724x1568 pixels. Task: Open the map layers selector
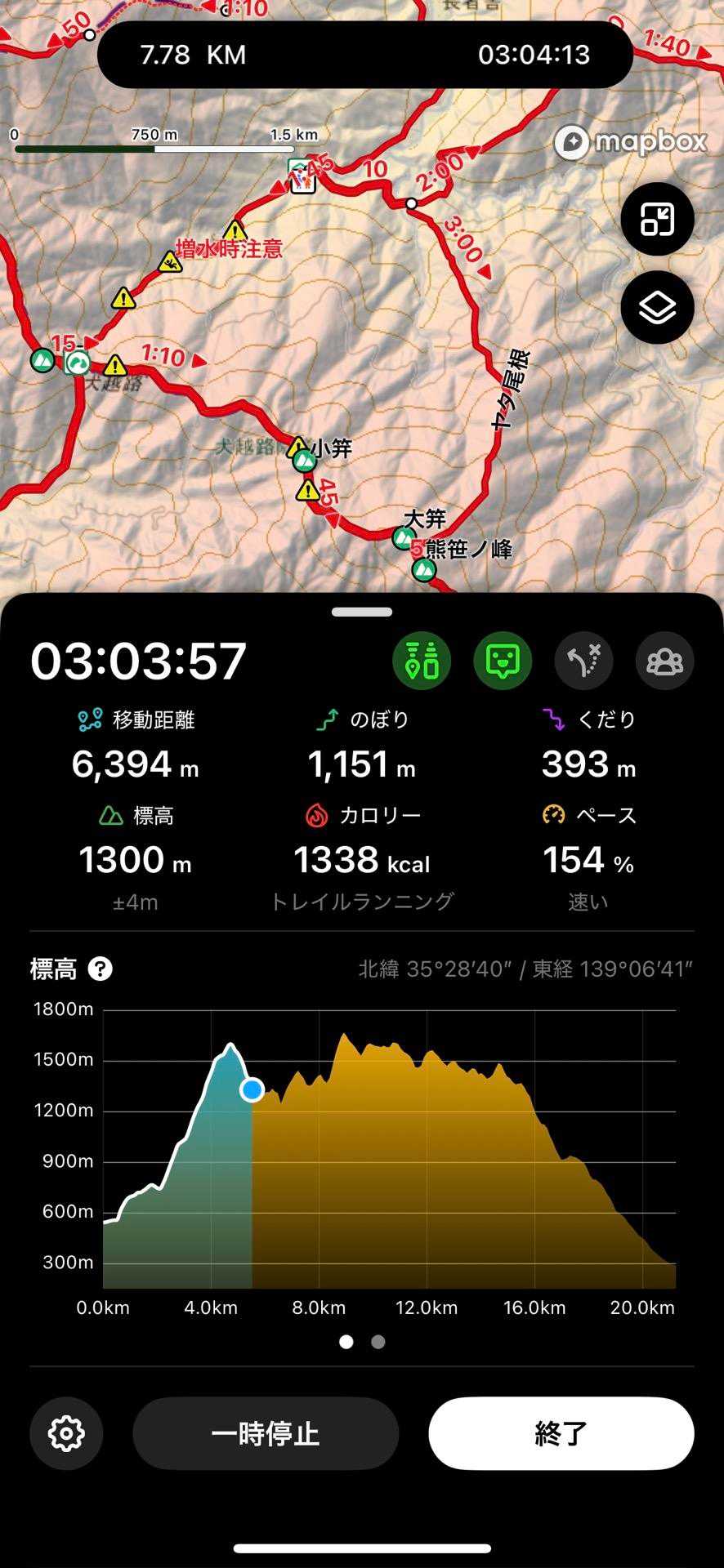click(x=657, y=308)
